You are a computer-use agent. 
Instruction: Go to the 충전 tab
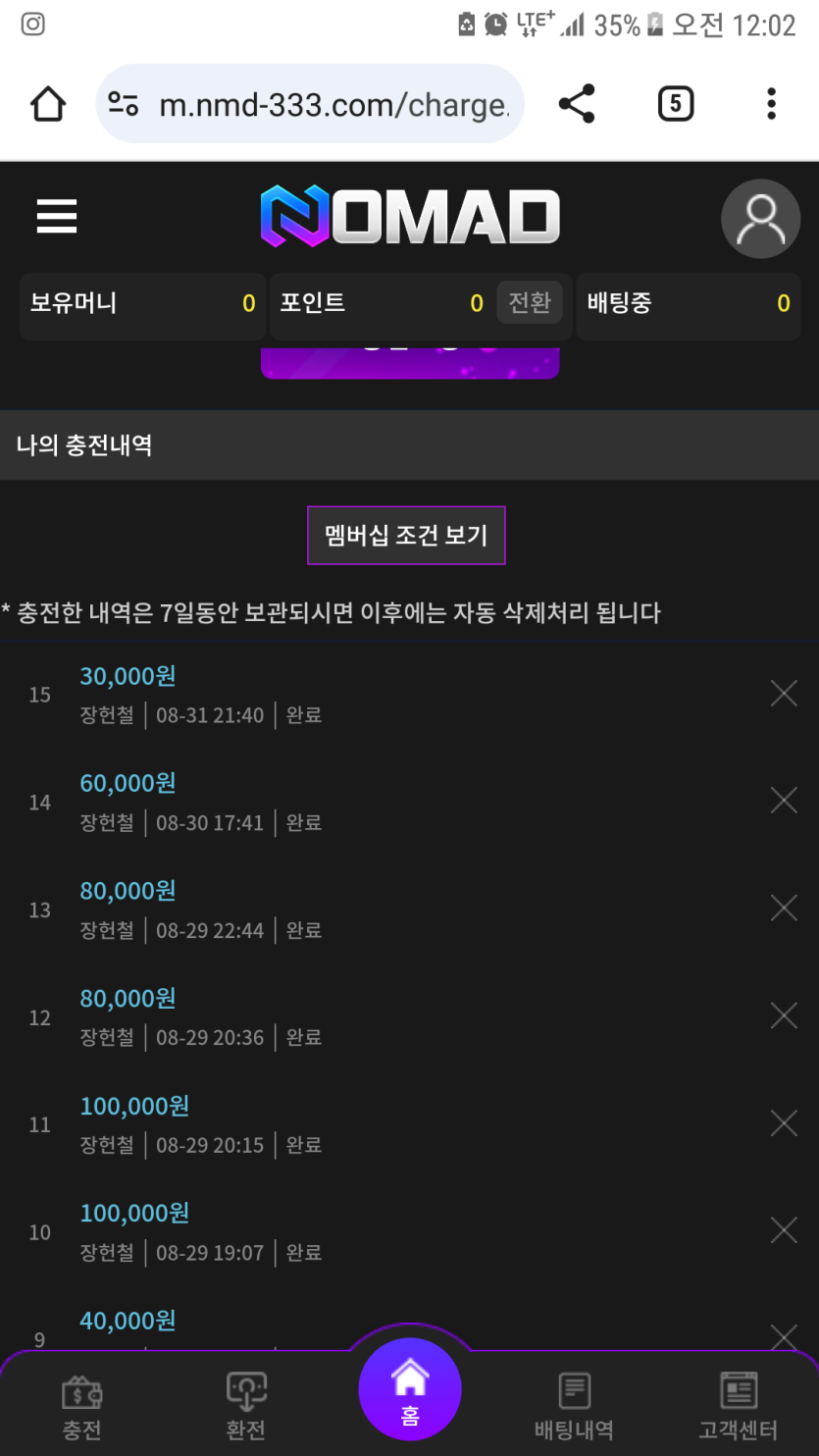[82, 1407]
